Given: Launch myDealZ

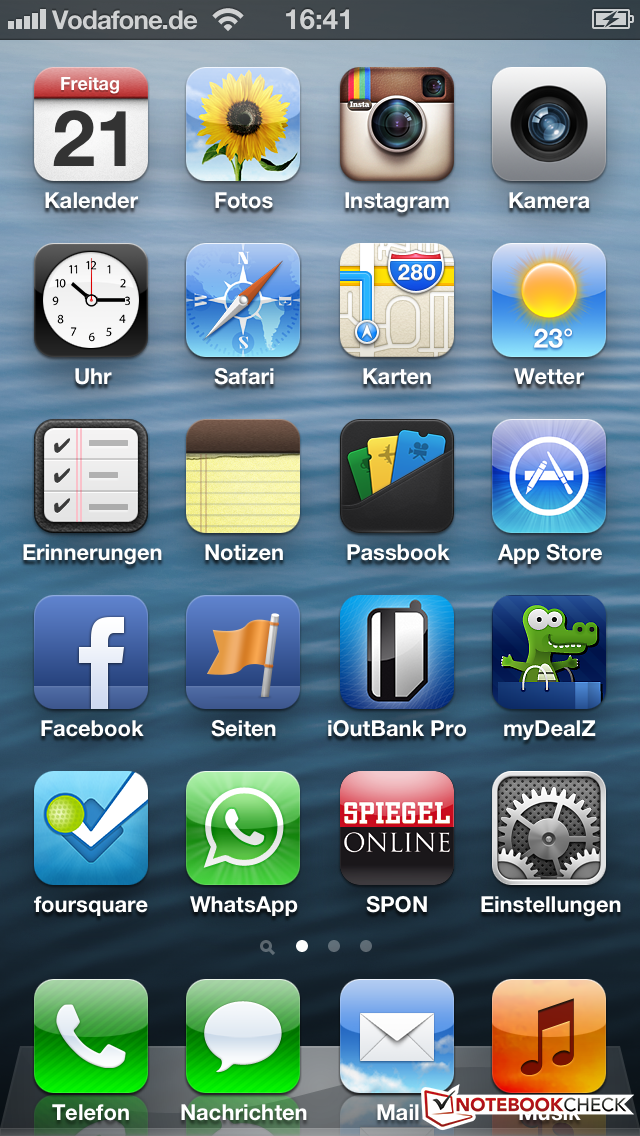Looking at the screenshot, I should 549,652.
